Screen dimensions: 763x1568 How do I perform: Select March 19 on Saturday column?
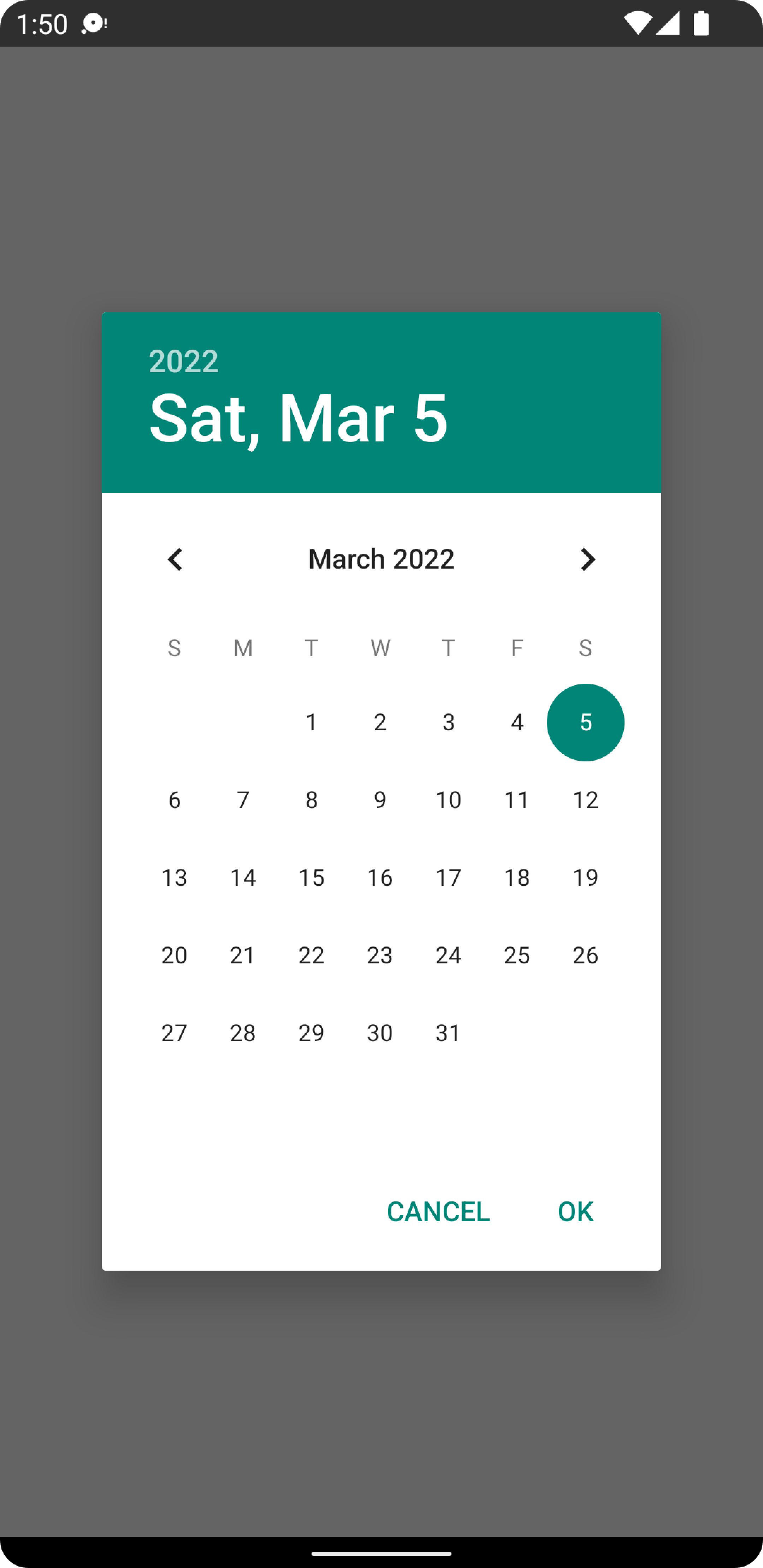[585, 877]
